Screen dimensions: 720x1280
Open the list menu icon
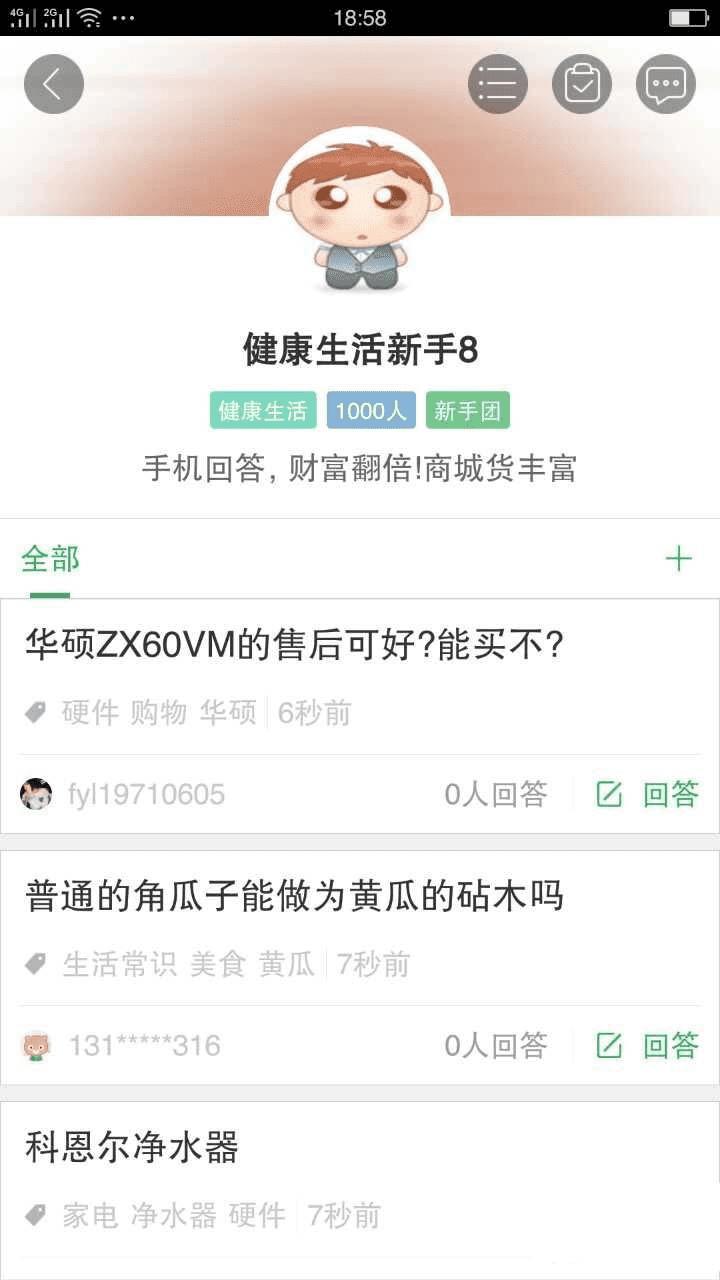point(497,84)
